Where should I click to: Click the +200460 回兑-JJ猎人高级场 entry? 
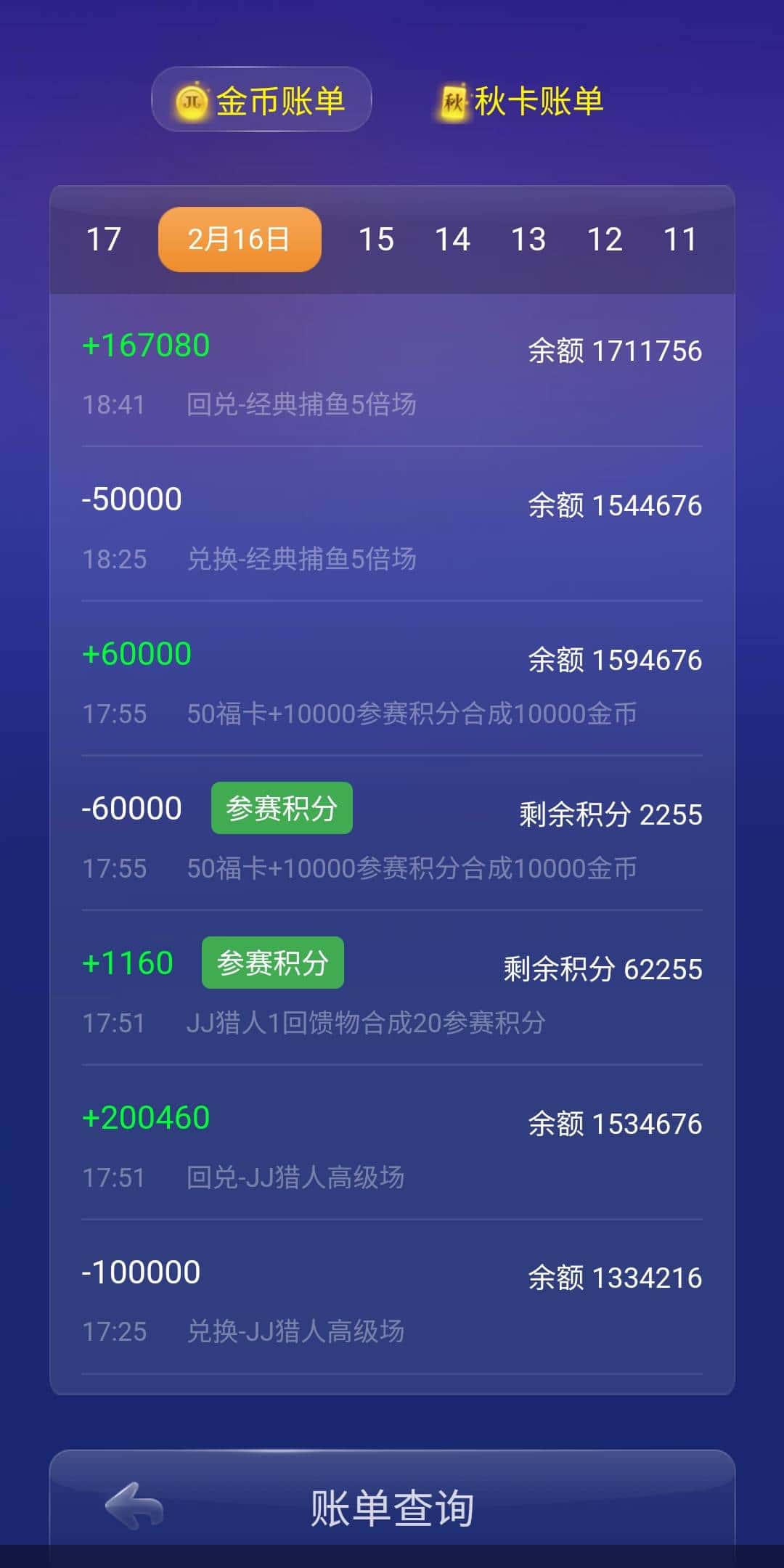tap(392, 1140)
